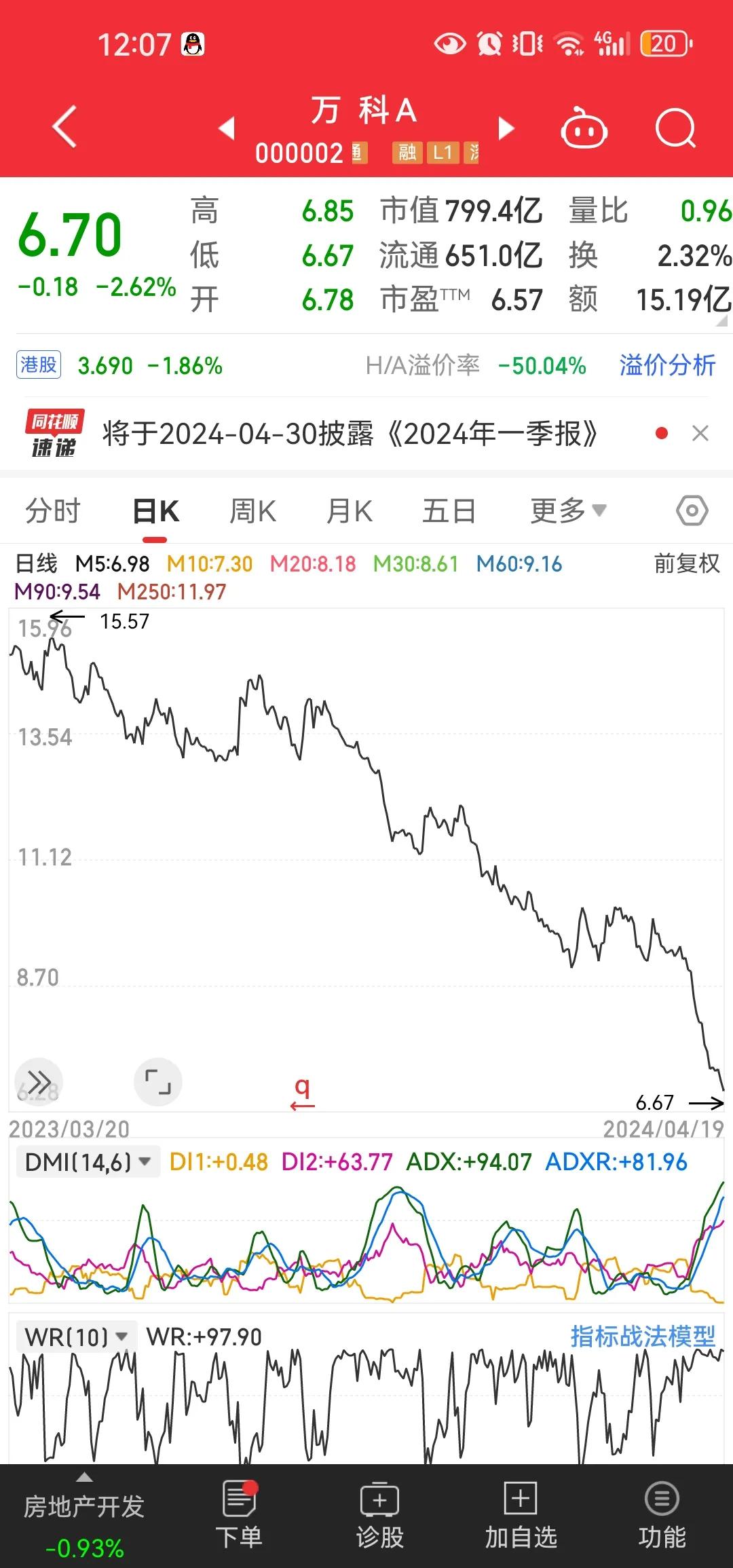
Task: Open the 溢价分析 premium analysis link
Action: tap(666, 366)
